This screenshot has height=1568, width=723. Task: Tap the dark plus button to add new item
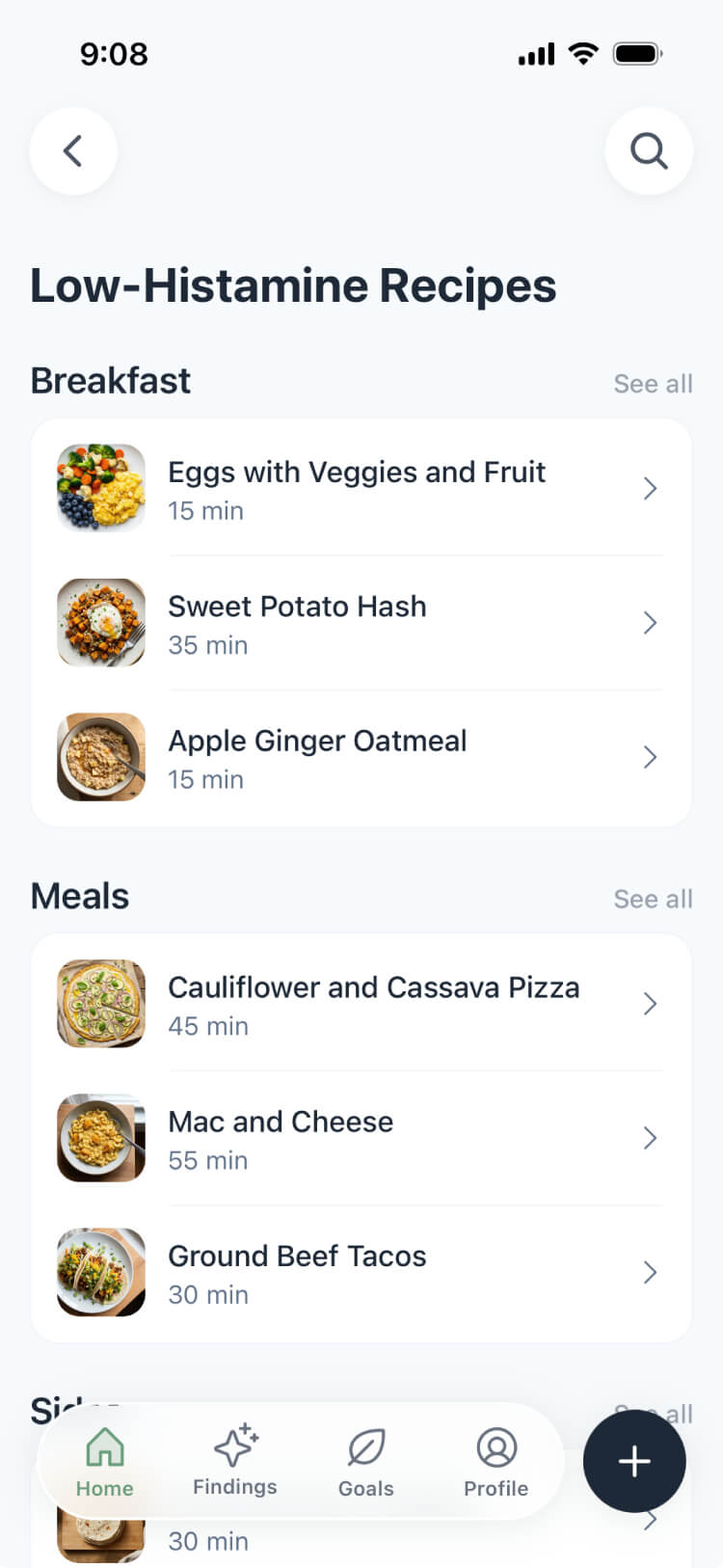[x=633, y=1461]
